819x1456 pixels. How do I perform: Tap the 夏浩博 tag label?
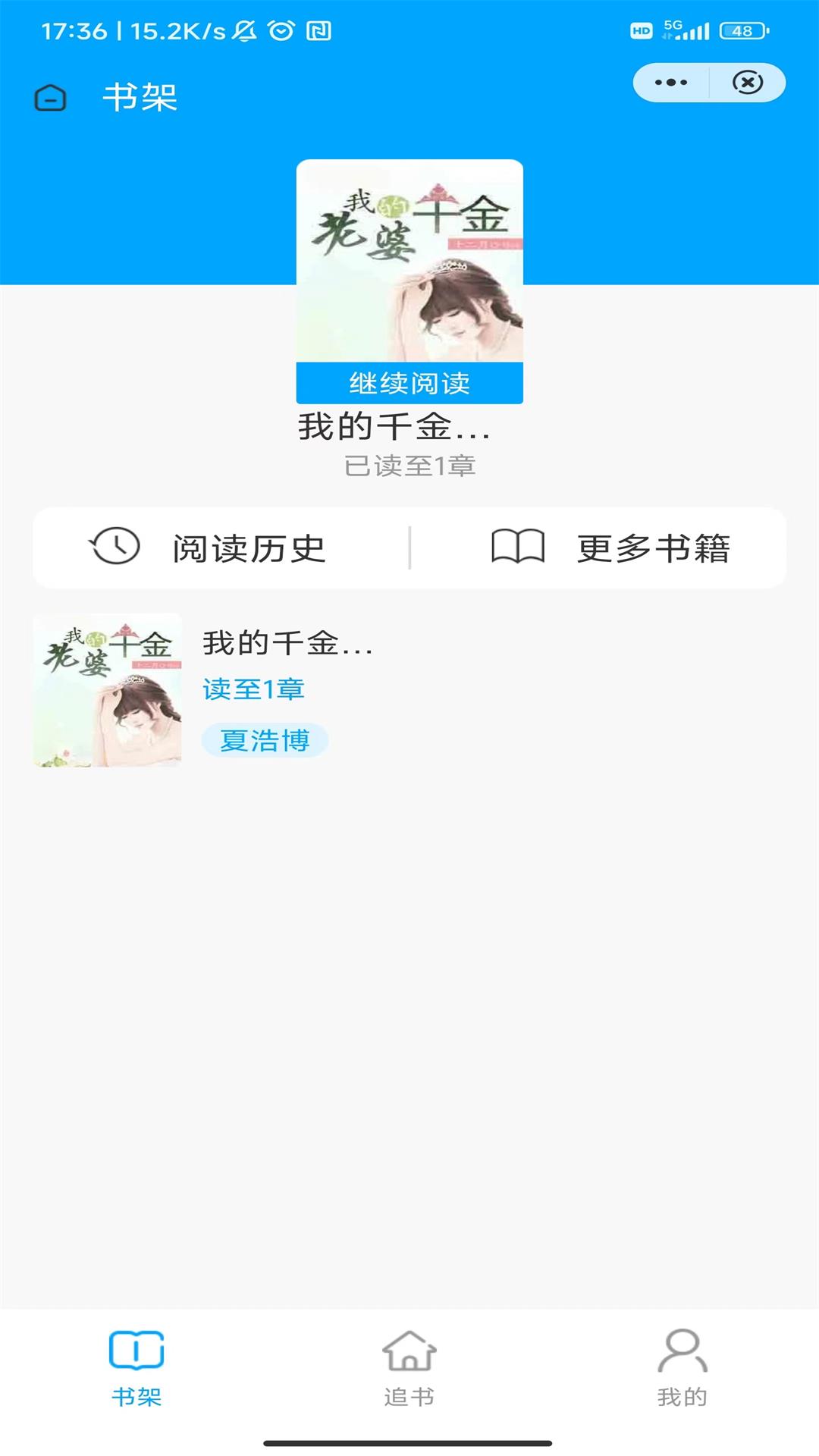(265, 741)
